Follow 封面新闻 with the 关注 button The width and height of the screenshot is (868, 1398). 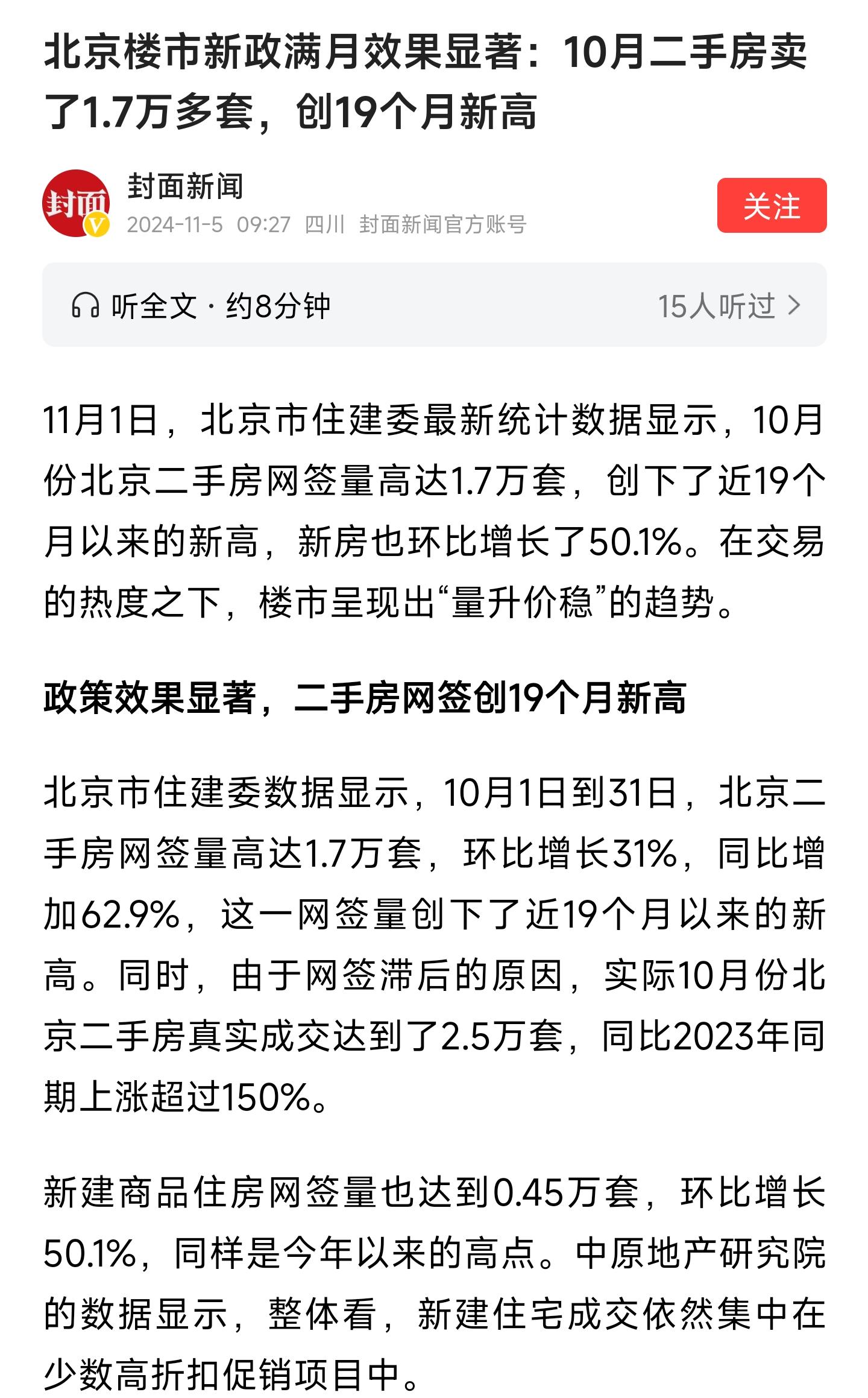click(x=772, y=206)
